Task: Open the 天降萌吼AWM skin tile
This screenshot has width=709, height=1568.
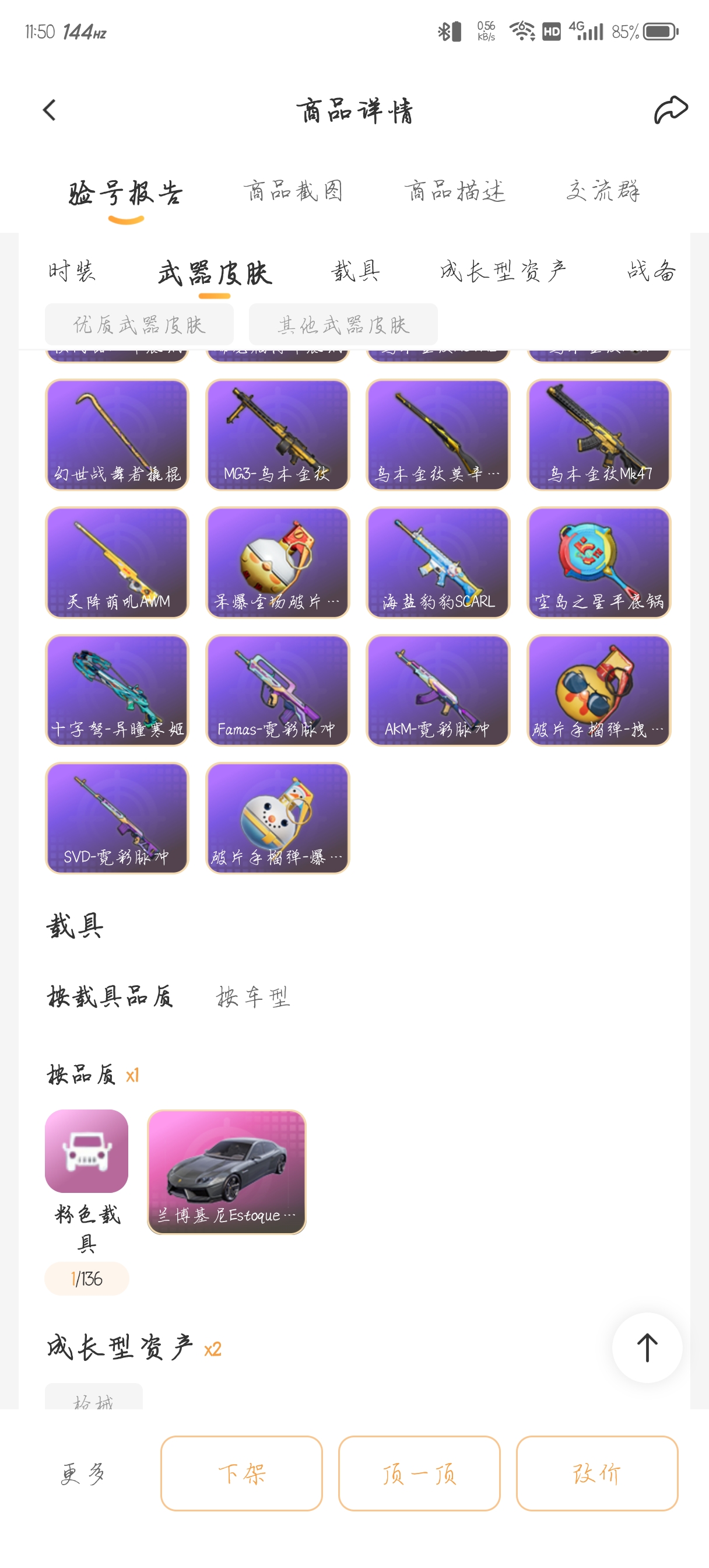Action: (x=117, y=562)
